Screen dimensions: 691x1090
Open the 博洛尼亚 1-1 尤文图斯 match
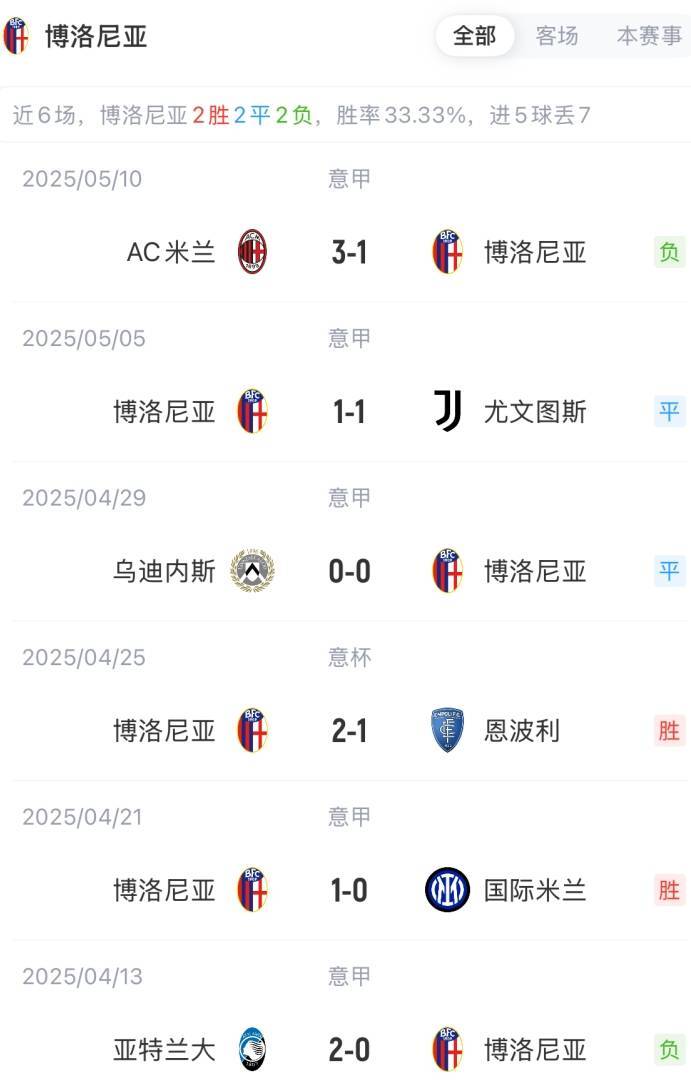349,411
